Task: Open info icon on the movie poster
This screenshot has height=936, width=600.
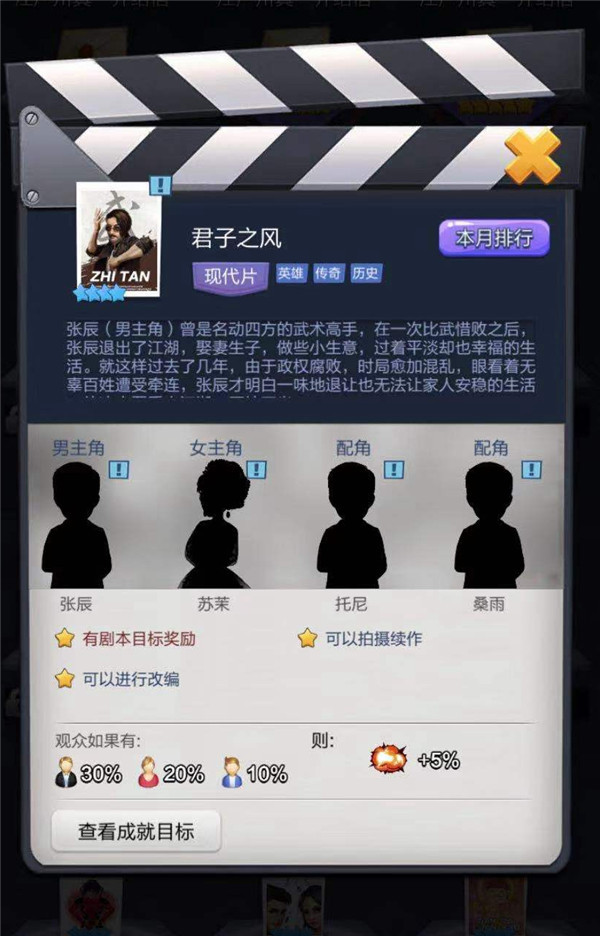Action: click(x=160, y=186)
